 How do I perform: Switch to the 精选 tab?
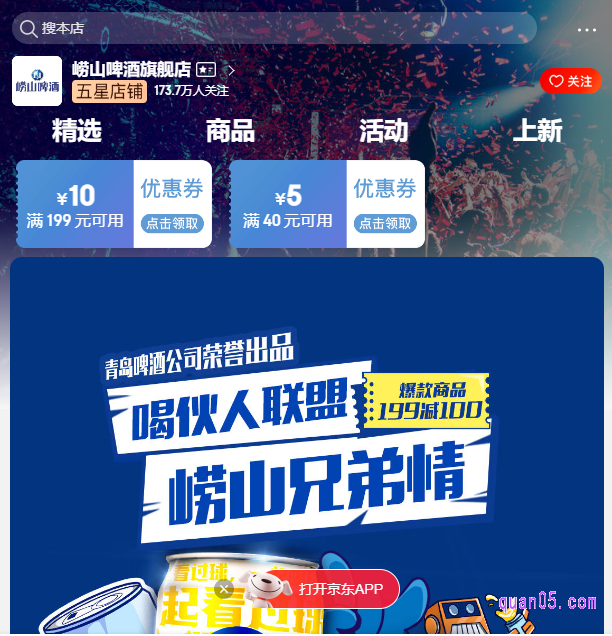(77, 131)
